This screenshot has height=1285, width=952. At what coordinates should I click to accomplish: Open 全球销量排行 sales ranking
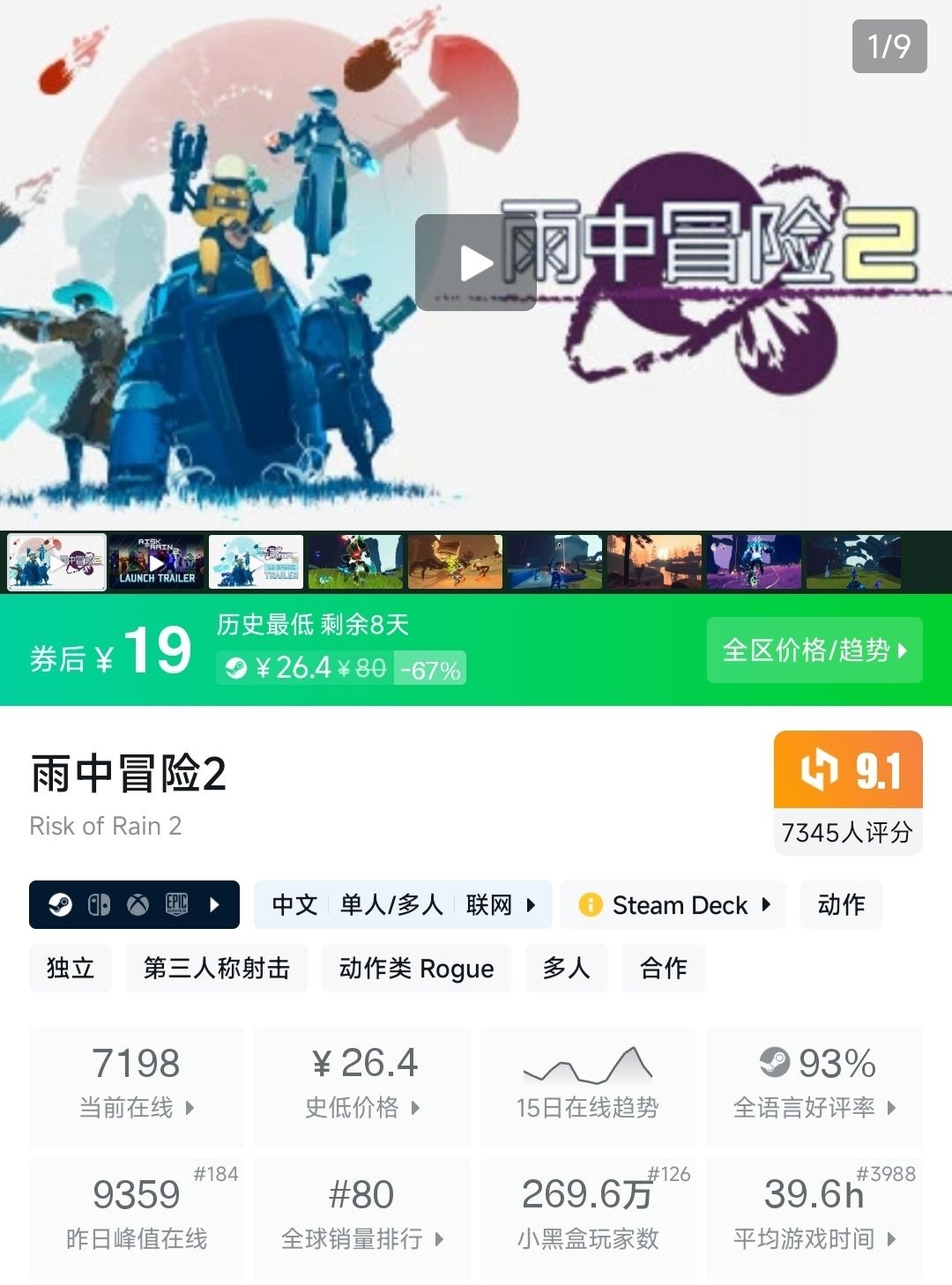[x=362, y=1216]
